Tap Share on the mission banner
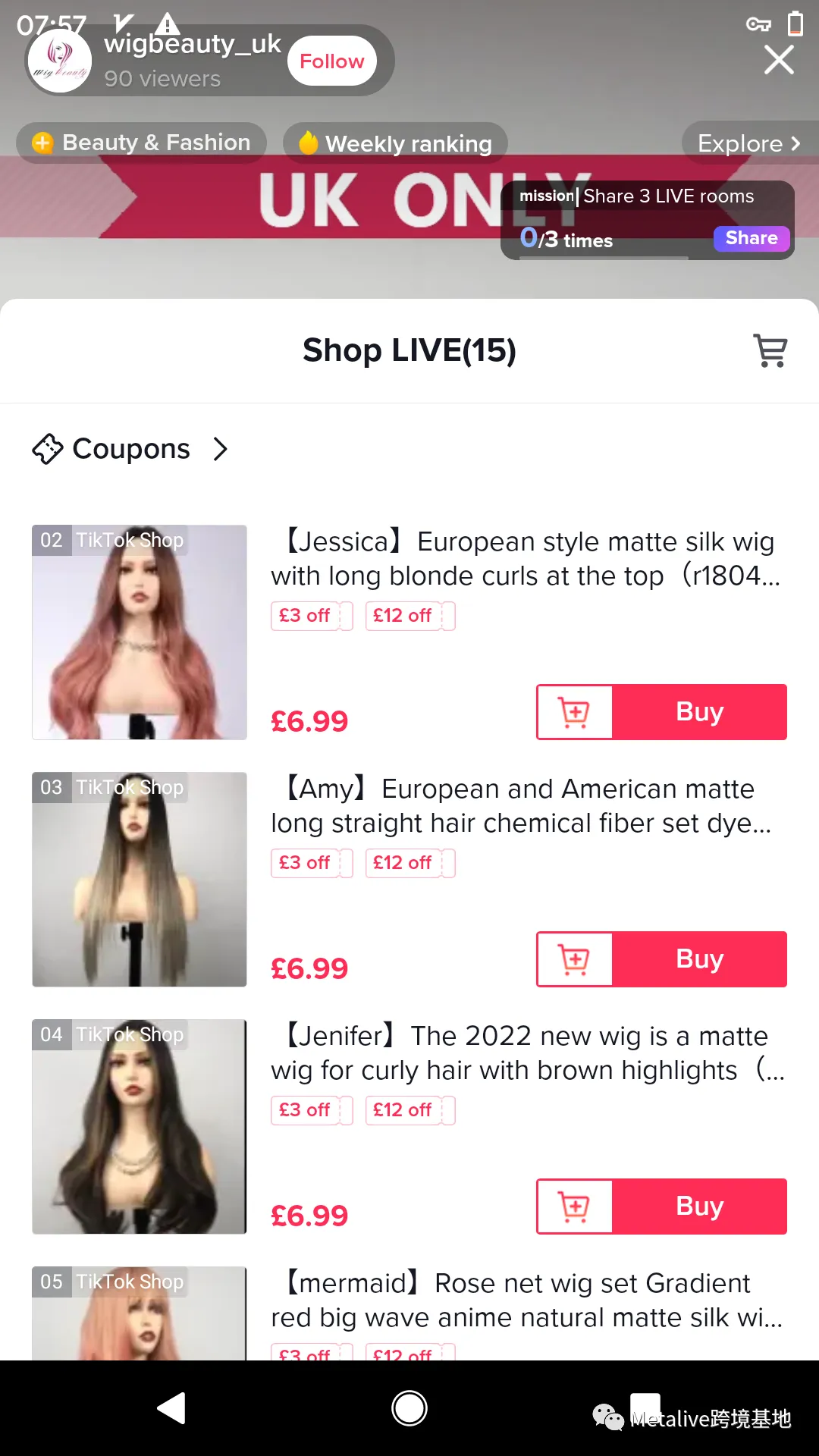819x1456 pixels. (x=752, y=238)
